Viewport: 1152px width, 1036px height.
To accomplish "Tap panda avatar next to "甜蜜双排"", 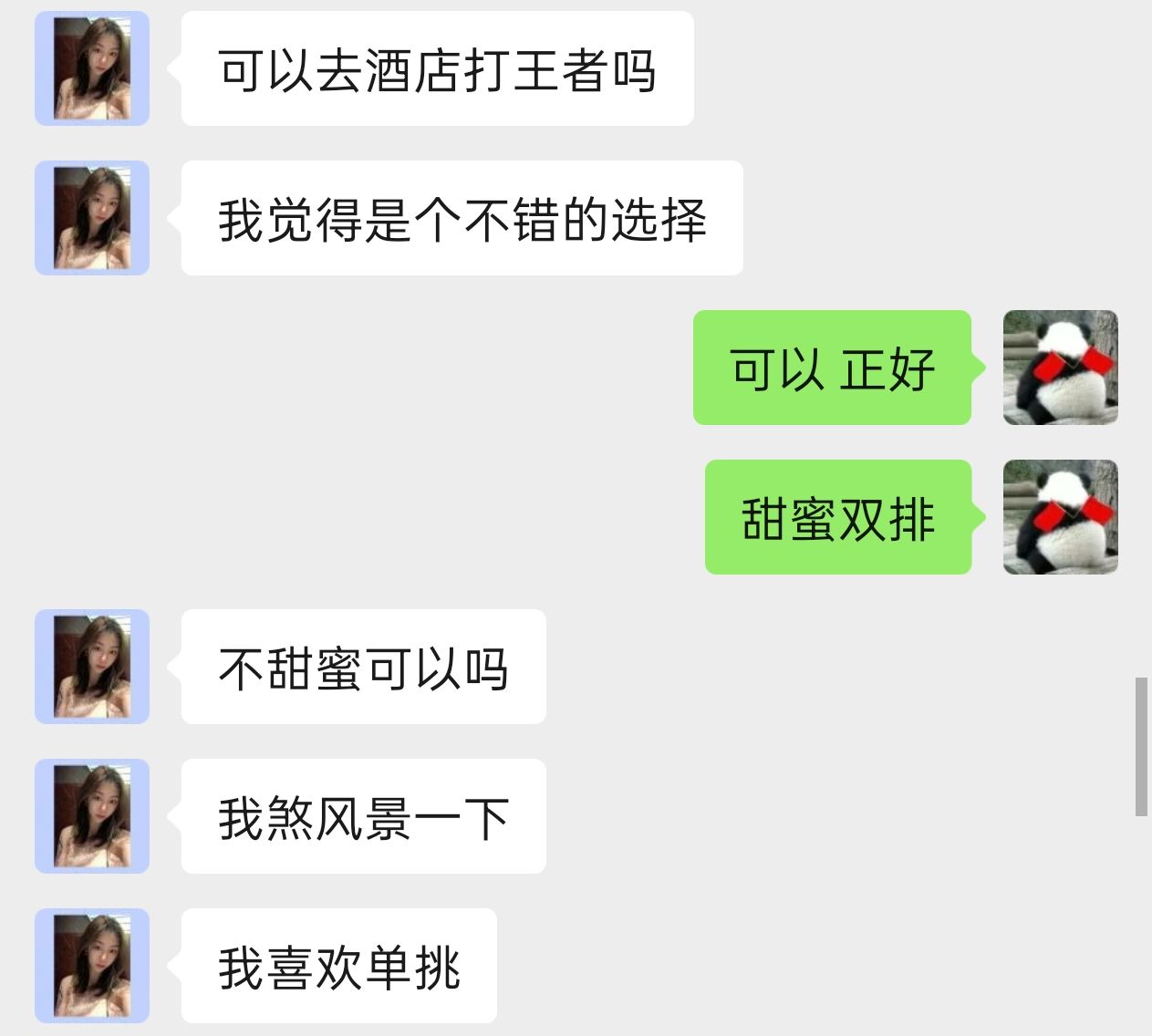I will (1061, 517).
